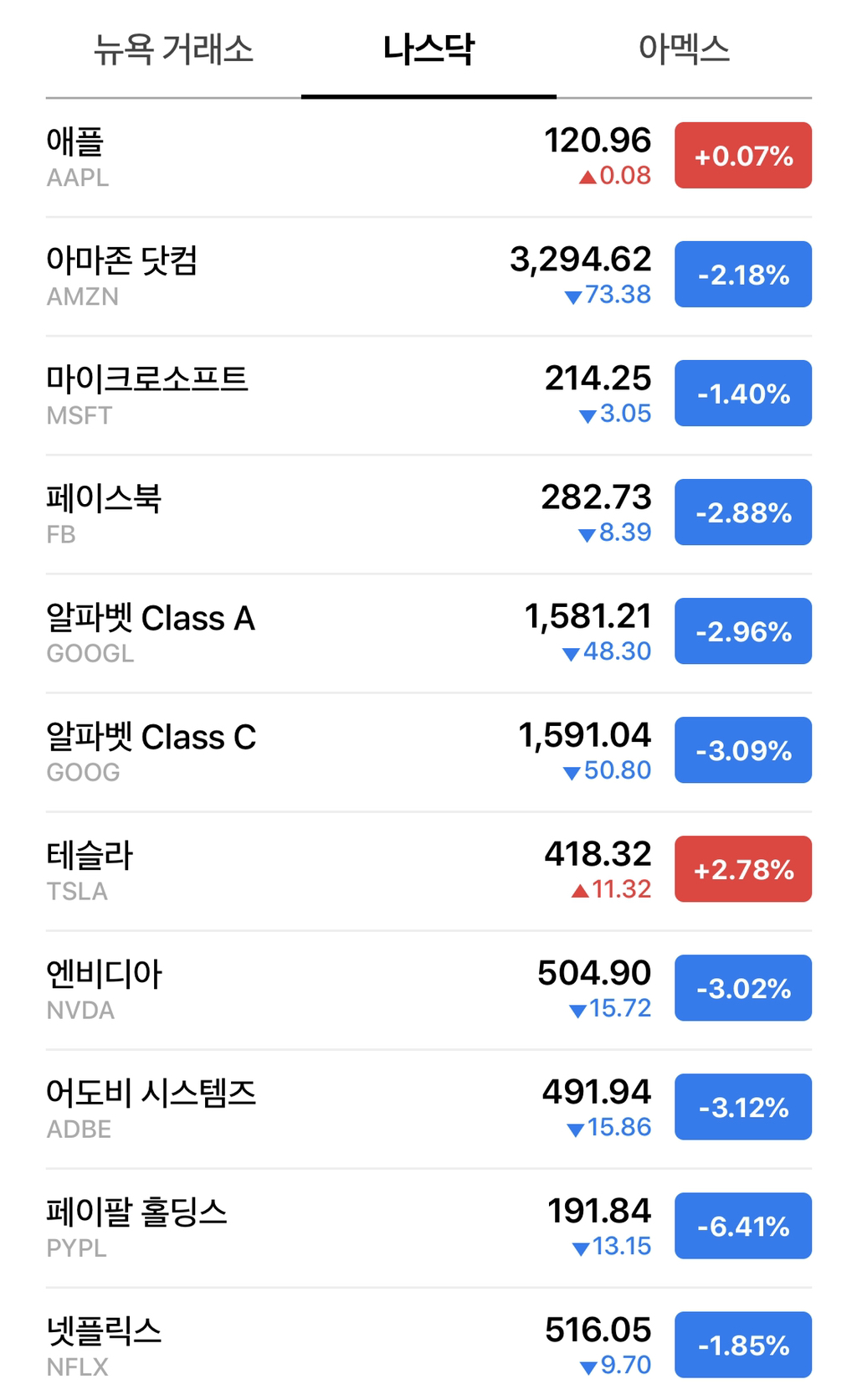
Task: Click the blue -2.18% badge for 아마존 닷컴
Action: 743,275
